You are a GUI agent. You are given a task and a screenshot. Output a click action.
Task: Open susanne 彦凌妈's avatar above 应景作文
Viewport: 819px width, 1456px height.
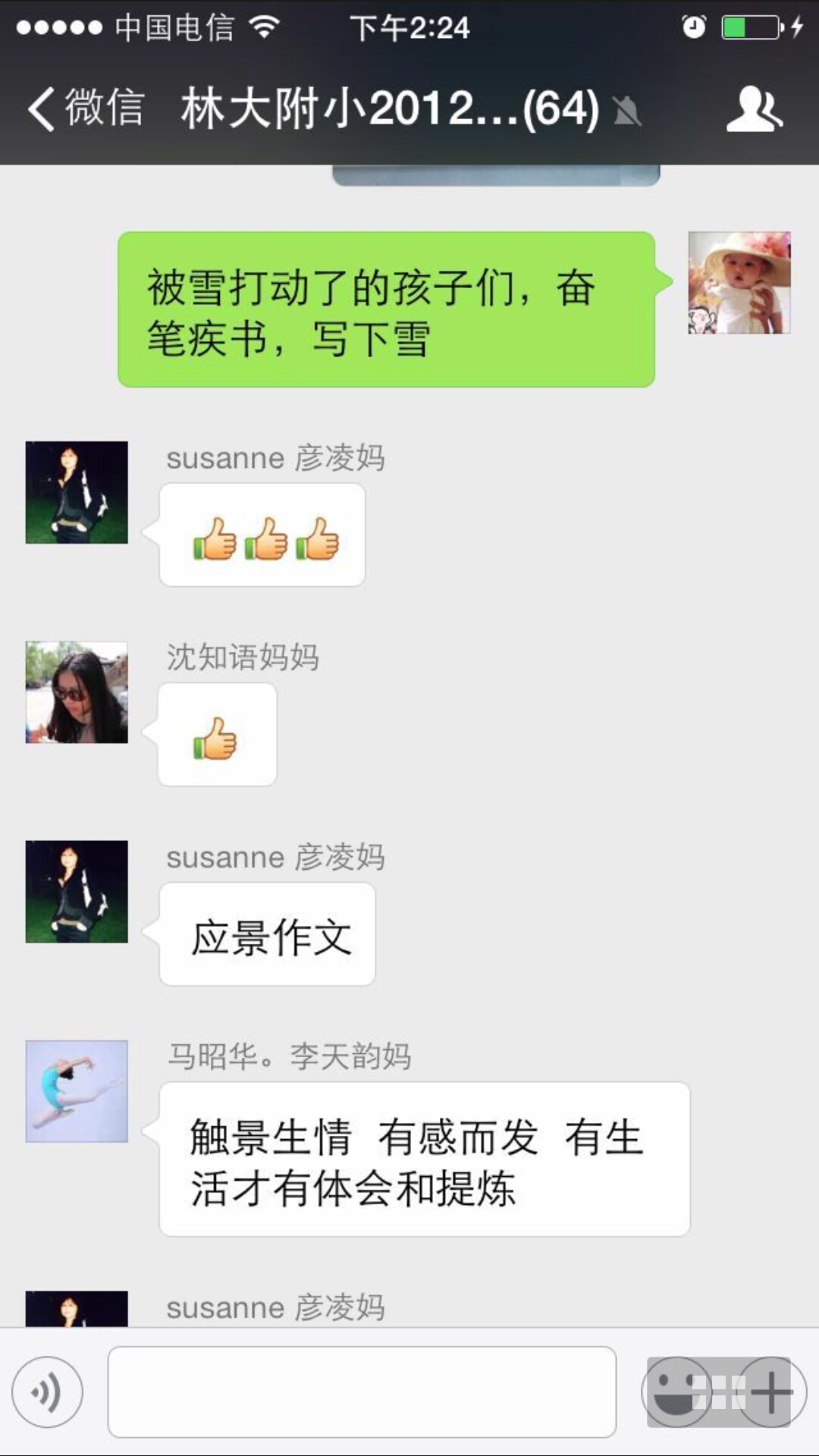(x=77, y=892)
